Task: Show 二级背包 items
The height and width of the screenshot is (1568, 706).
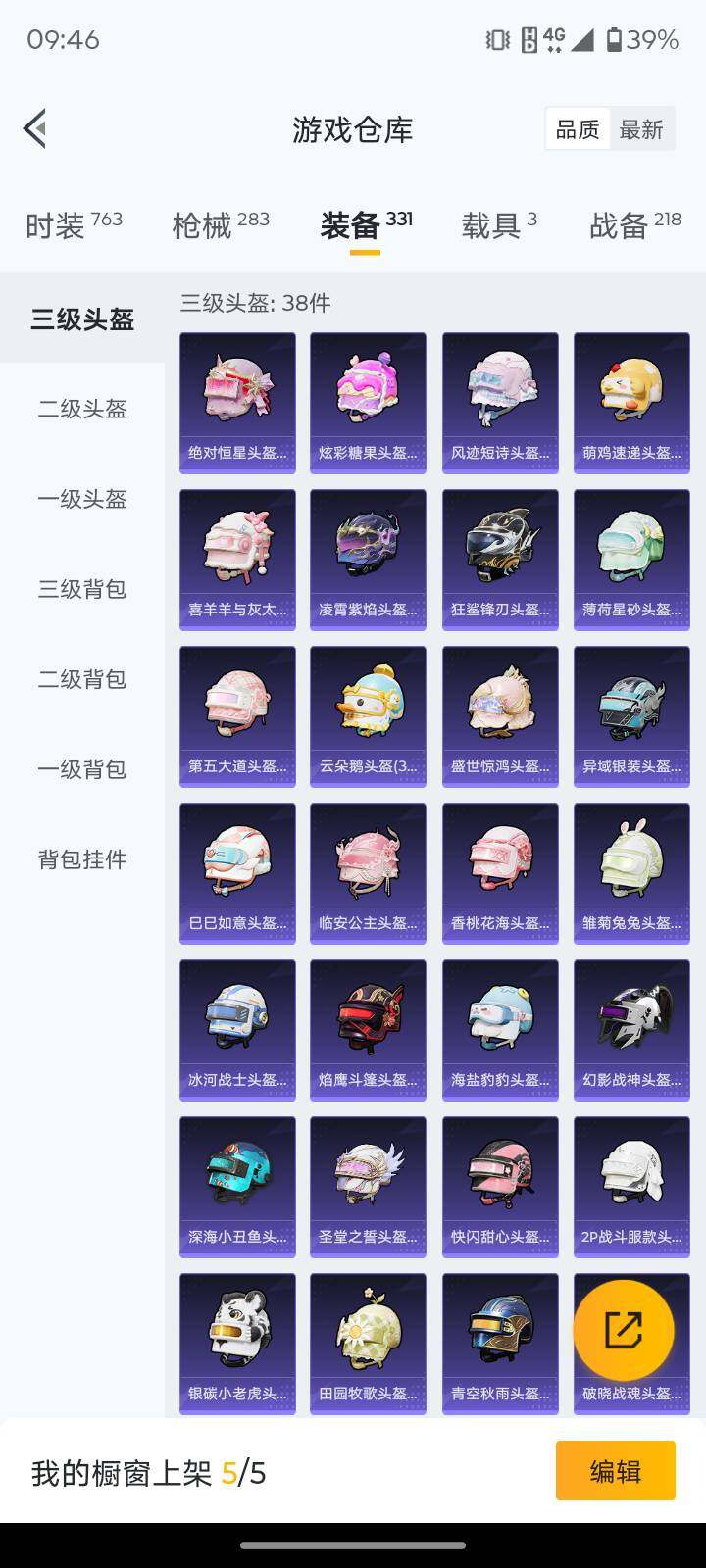Action: (82, 679)
